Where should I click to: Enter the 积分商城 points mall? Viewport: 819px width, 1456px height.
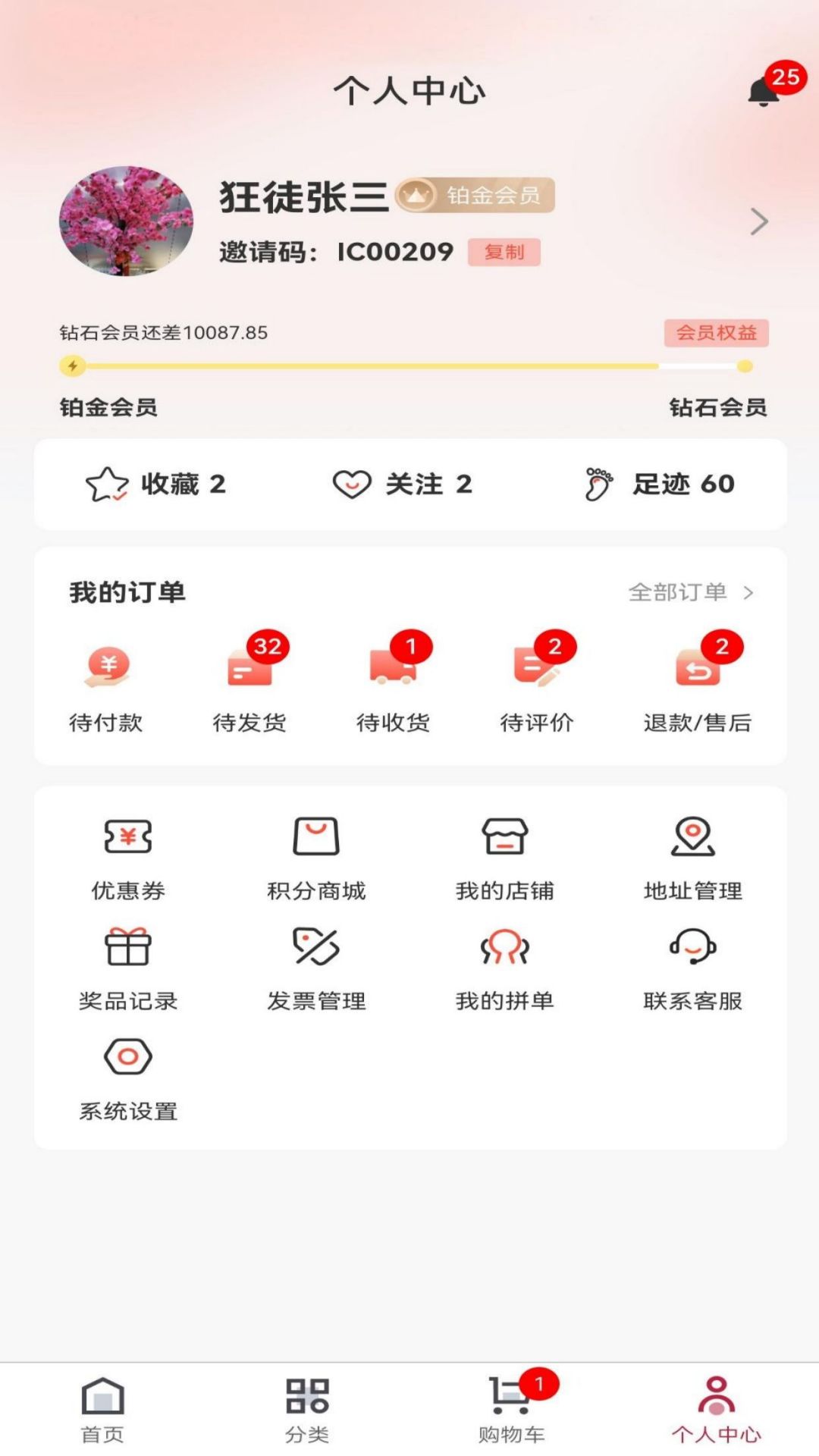point(315,857)
